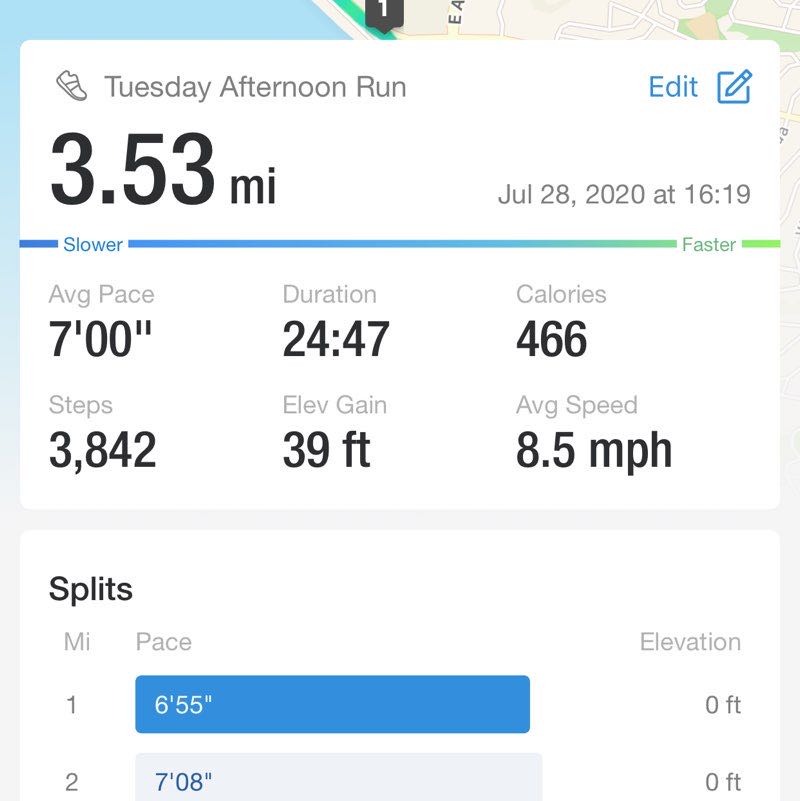Tap Edit to modify the run
This screenshot has height=801, width=800.
pyautogui.click(x=699, y=87)
